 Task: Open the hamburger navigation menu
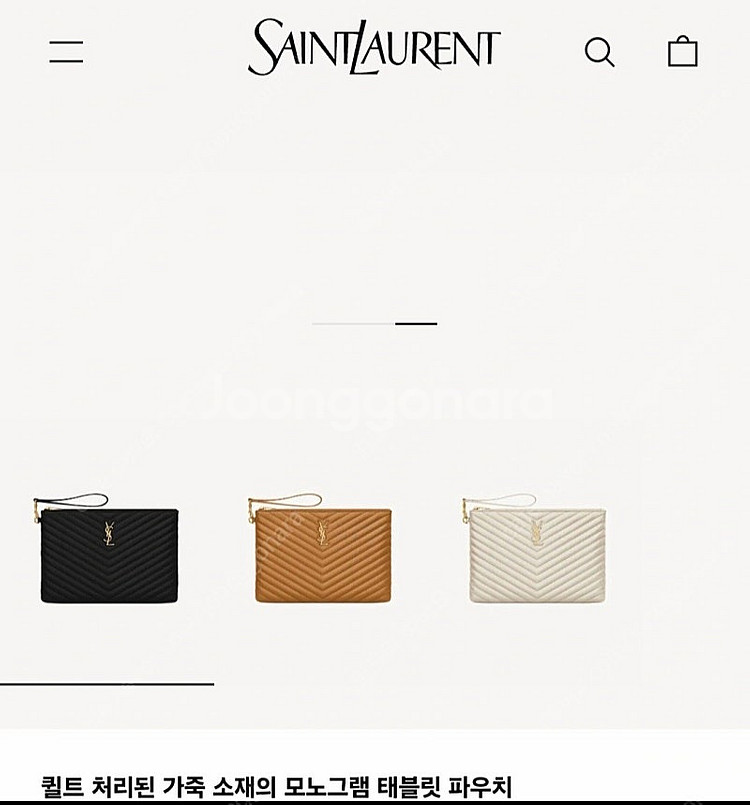66,52
